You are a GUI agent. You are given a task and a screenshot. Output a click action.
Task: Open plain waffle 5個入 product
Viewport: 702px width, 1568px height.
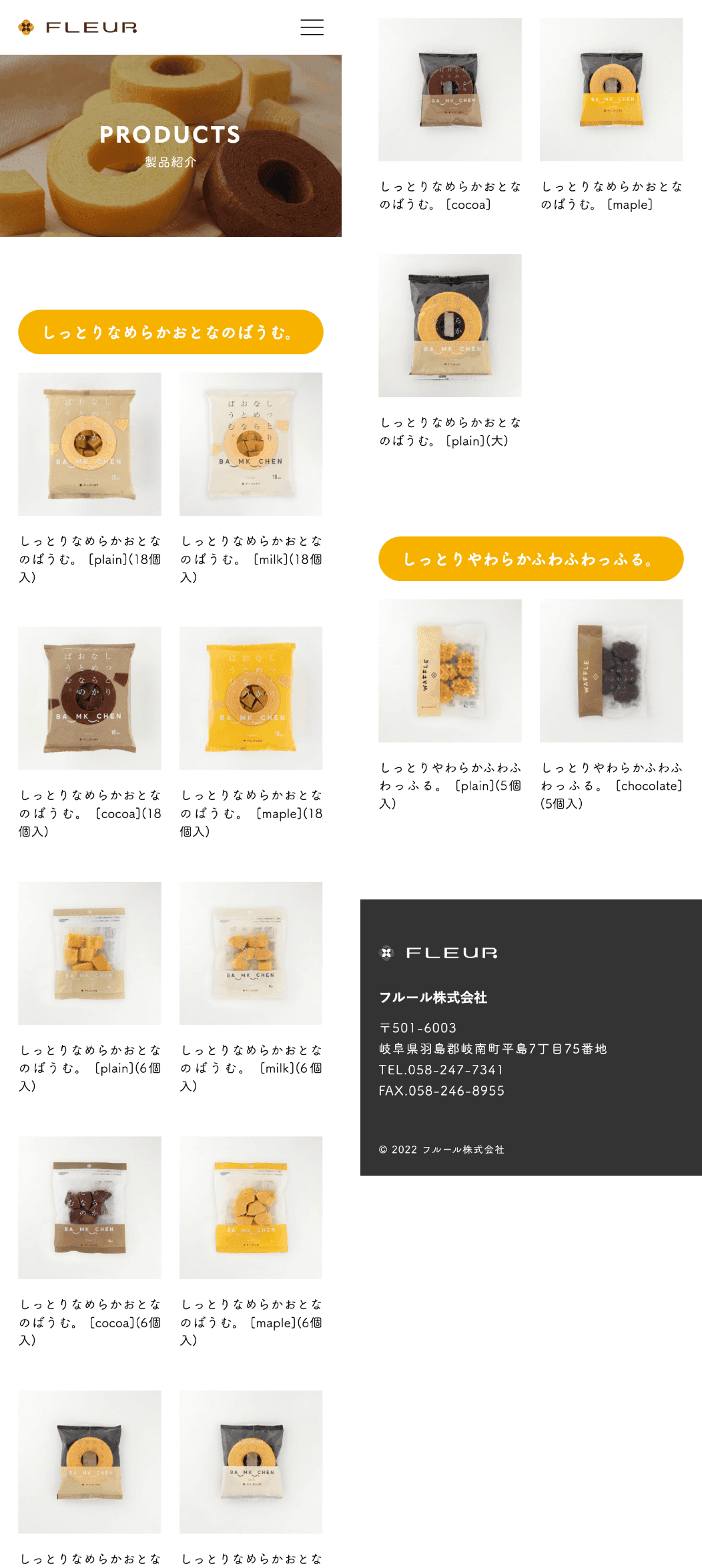450,671
